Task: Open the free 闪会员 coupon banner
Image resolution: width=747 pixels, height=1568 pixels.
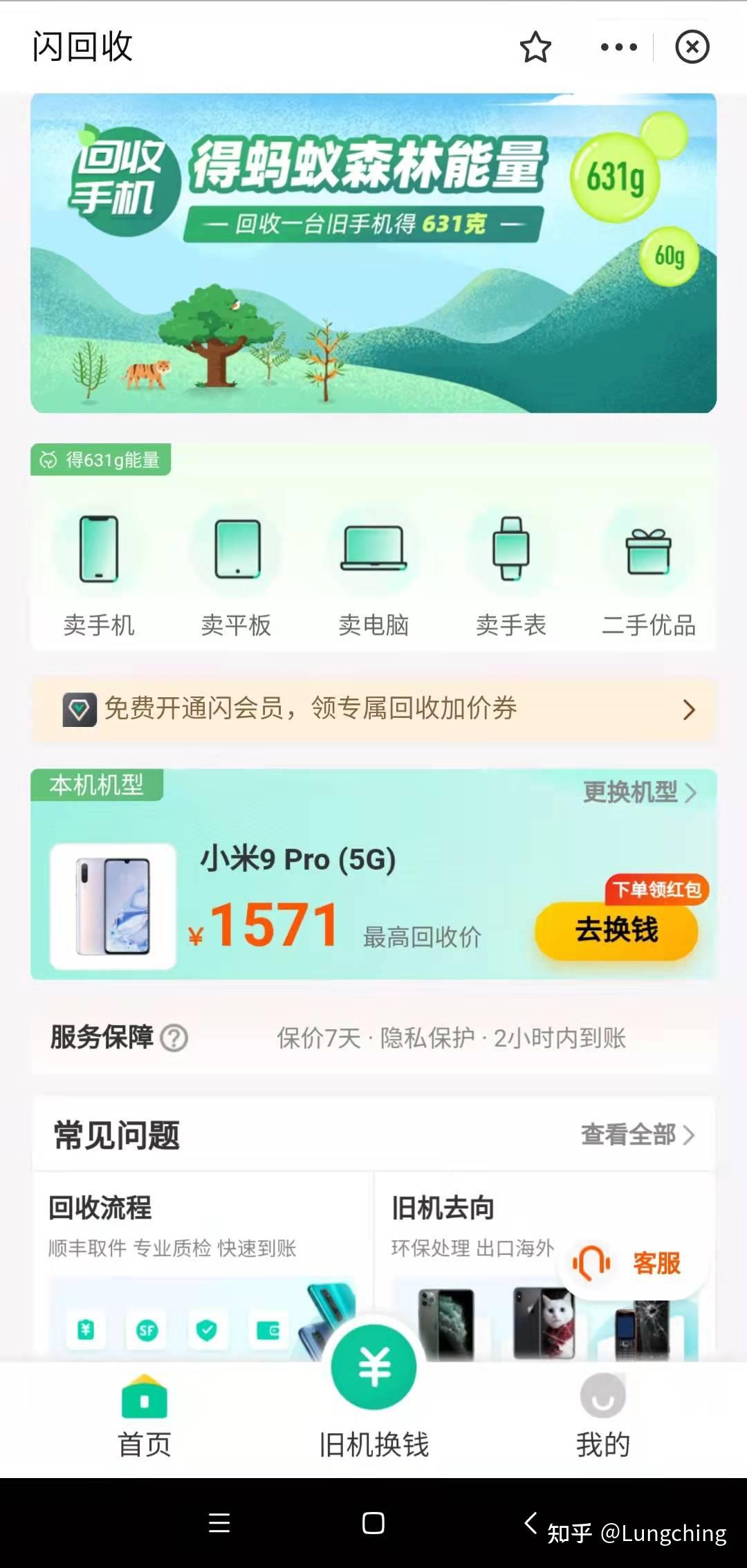Action: click(x=373, y=709)
